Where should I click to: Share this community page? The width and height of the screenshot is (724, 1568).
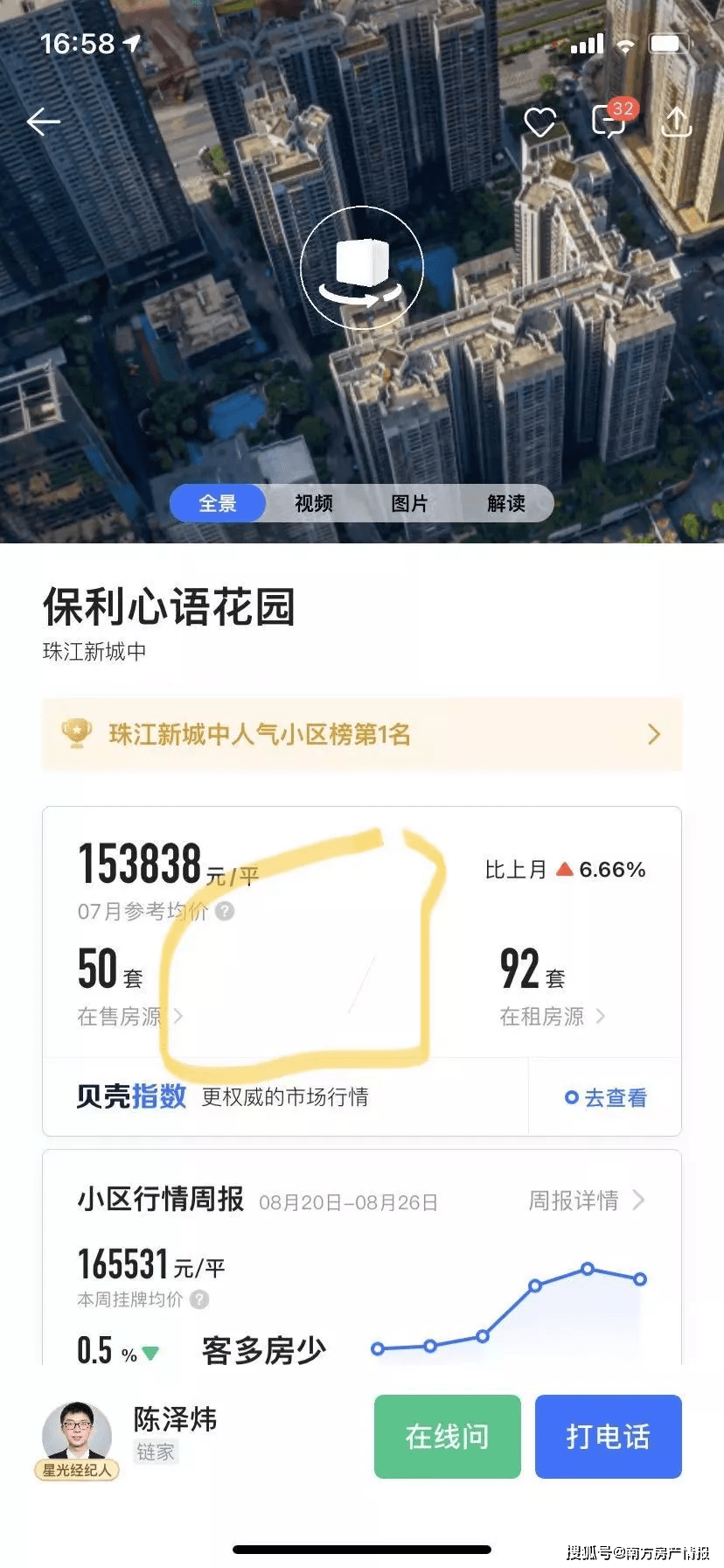[x=676, y=122]
